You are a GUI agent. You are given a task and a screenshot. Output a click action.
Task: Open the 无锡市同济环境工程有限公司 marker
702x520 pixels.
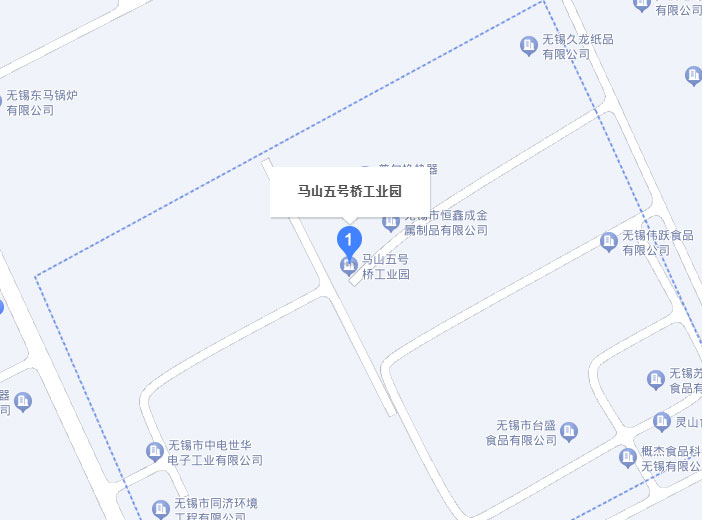pyautogui.click(x=161, y=509)
